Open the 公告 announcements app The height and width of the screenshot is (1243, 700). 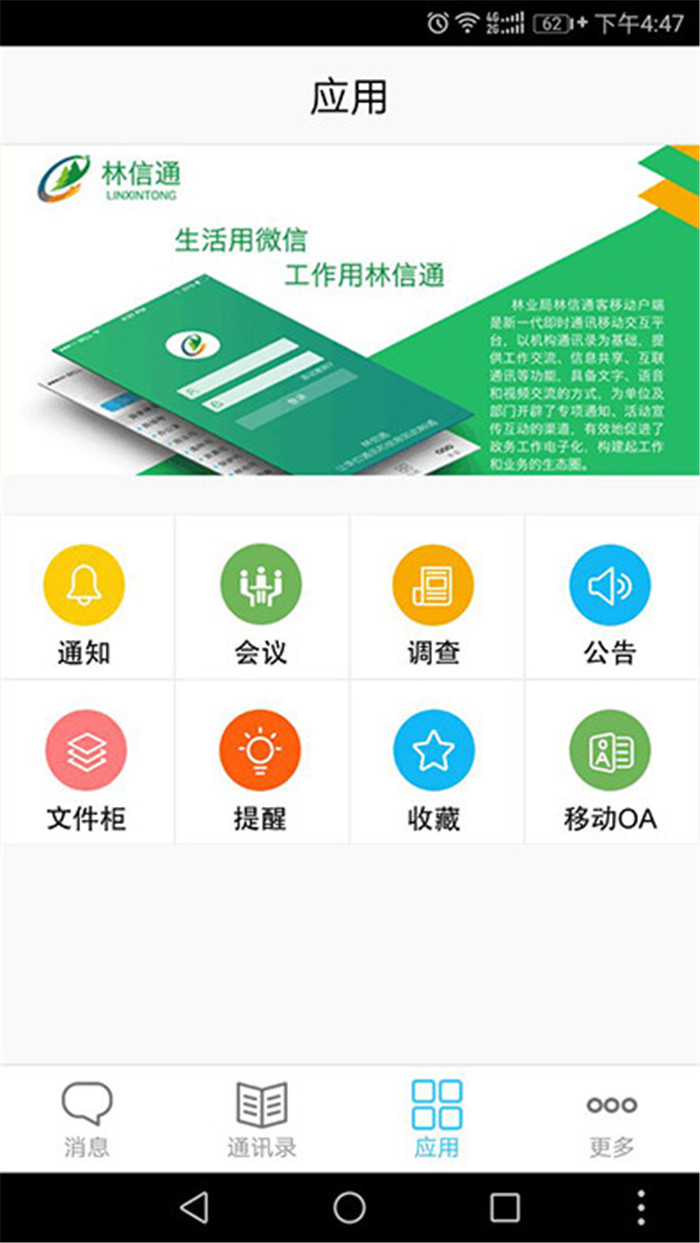point(609,598)
